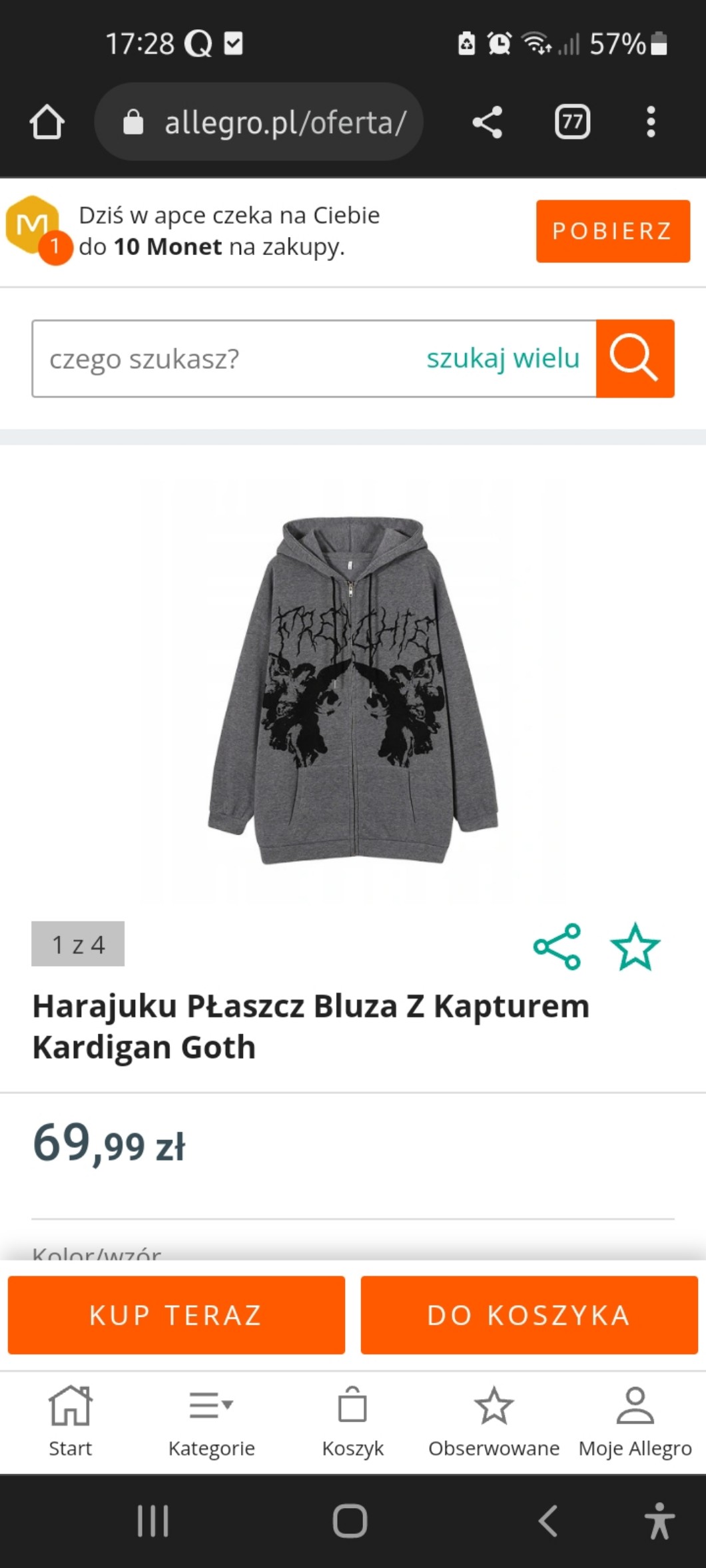706x1568 pixels.
Task: Tap the orange magnifier search button
Action: pos(635,359)
